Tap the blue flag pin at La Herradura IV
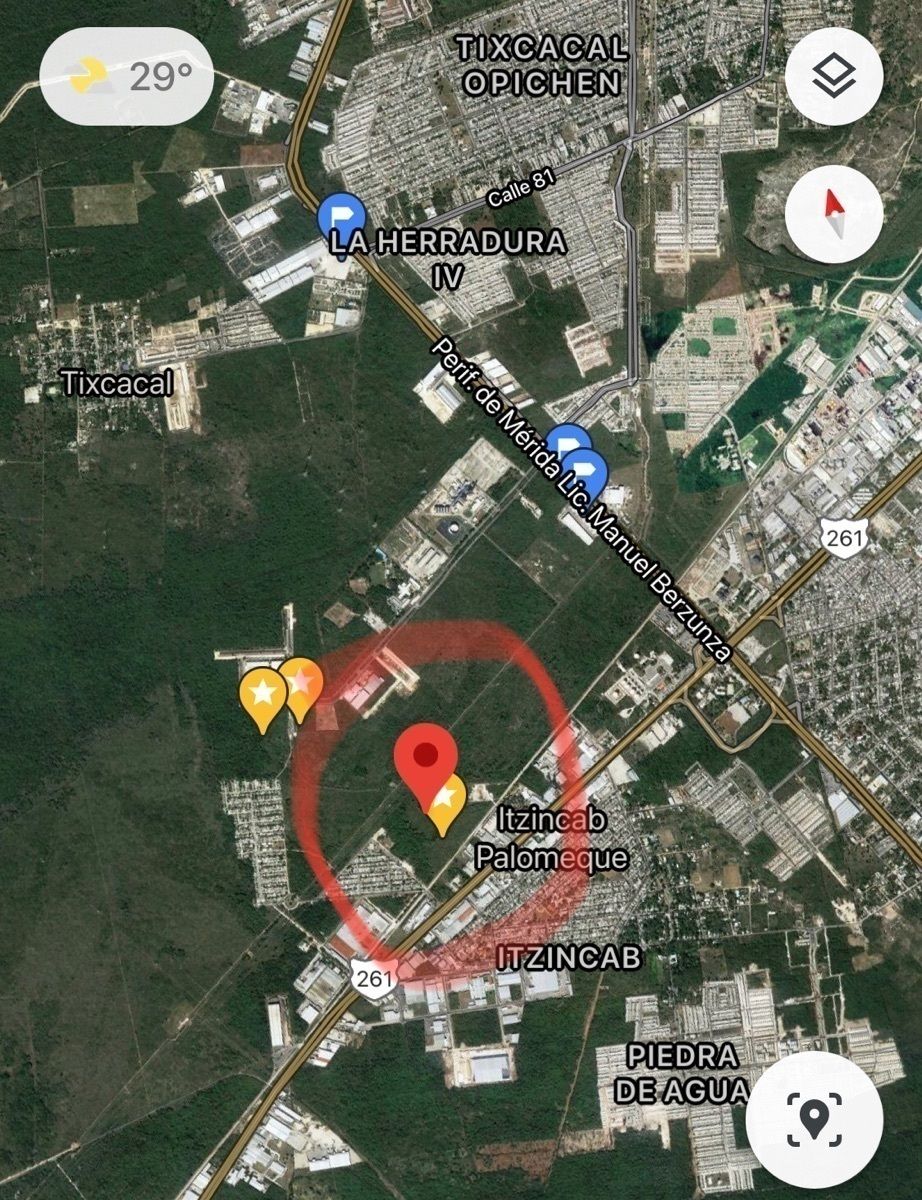The width and height of the screenshot is (922, 1200). [342, 218]
